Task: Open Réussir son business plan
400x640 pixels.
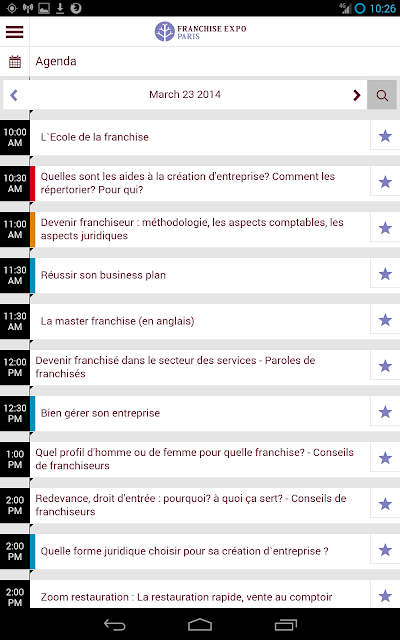Action: [200, 275]
